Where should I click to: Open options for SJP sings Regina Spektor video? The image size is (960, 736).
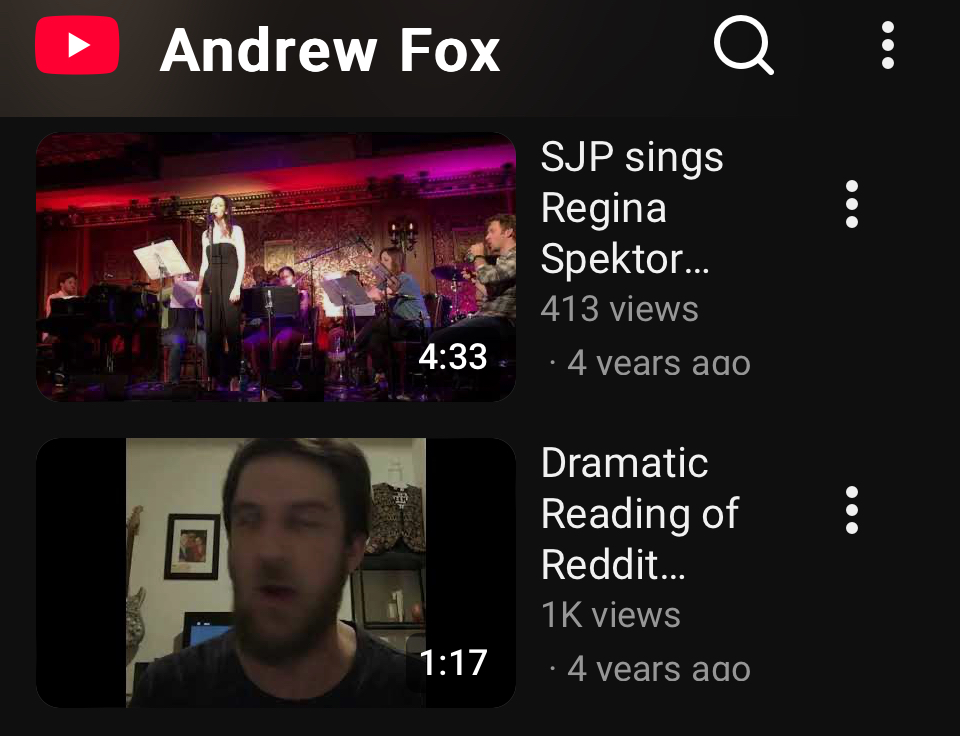[x=851, y=205]
